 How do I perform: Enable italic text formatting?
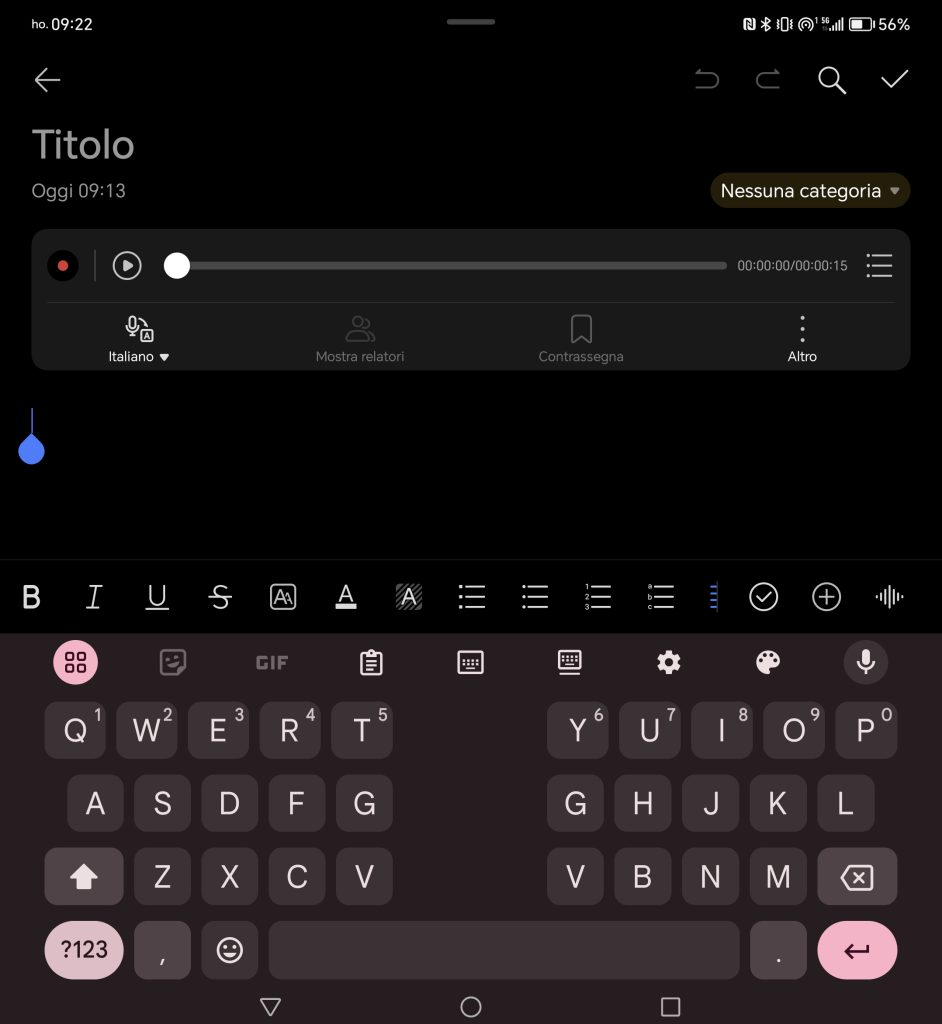tap(94, 598)
